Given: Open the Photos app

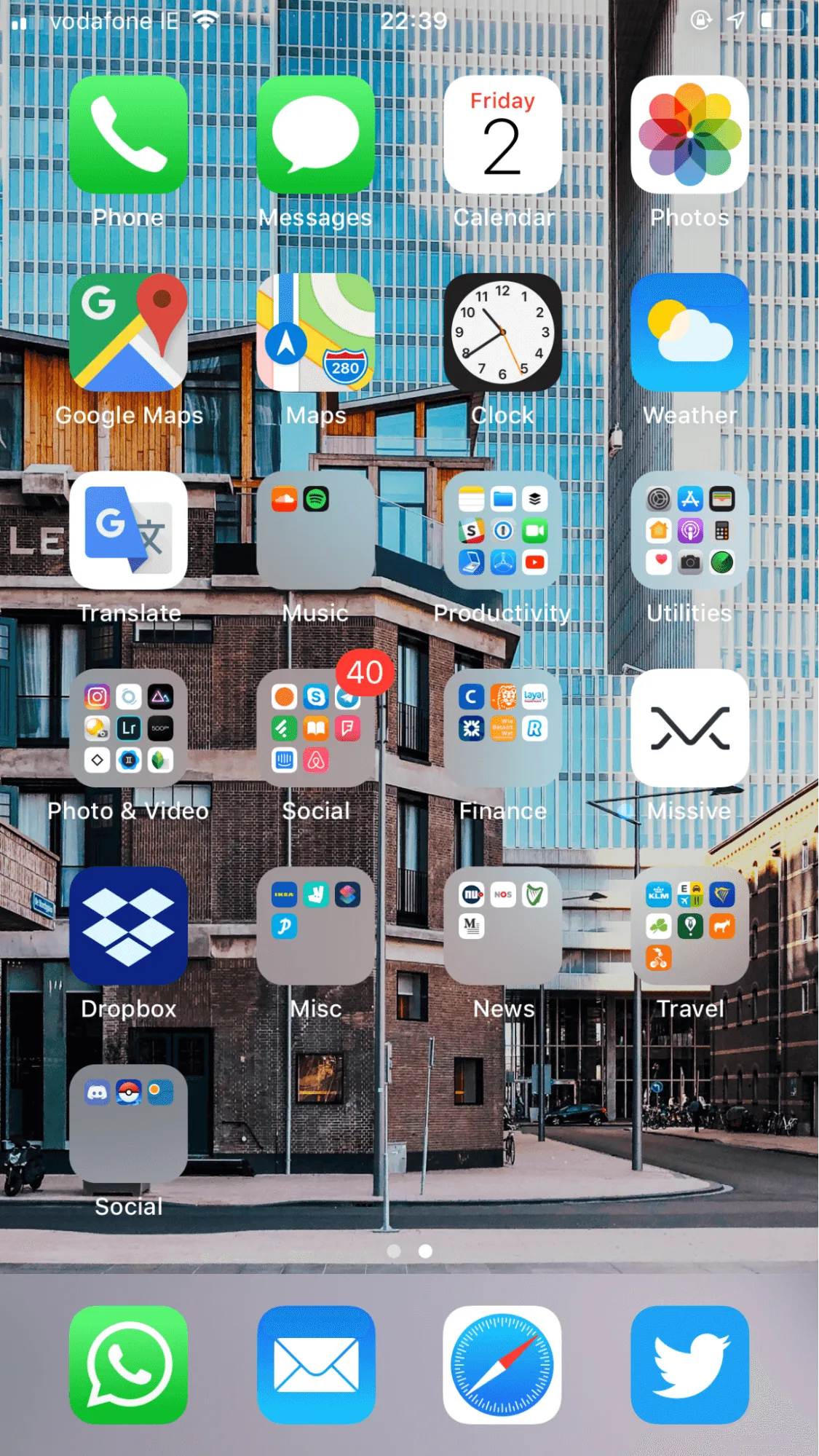Looking at the screenshot, I should click(x=690, y=135).
